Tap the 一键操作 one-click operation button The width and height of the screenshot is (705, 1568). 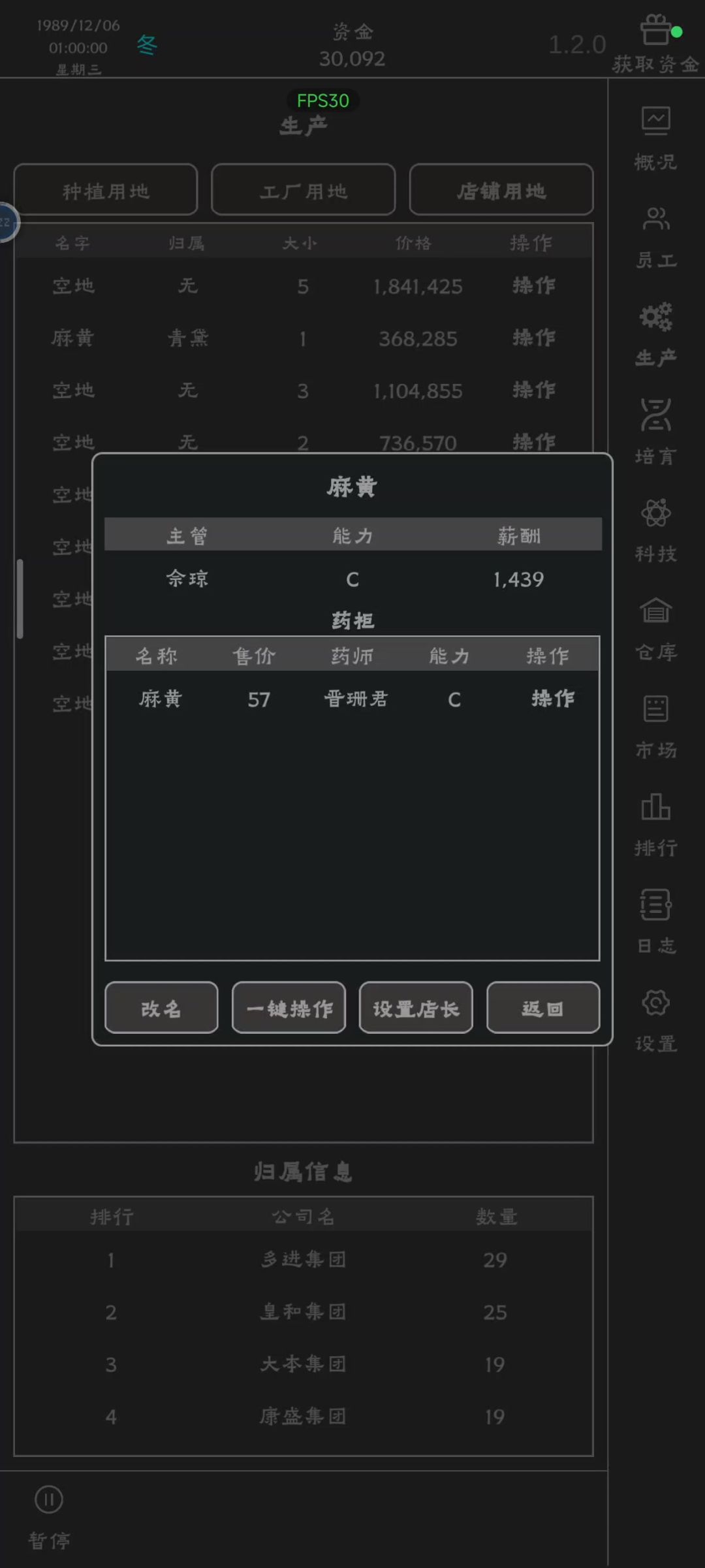[289, 1008]
